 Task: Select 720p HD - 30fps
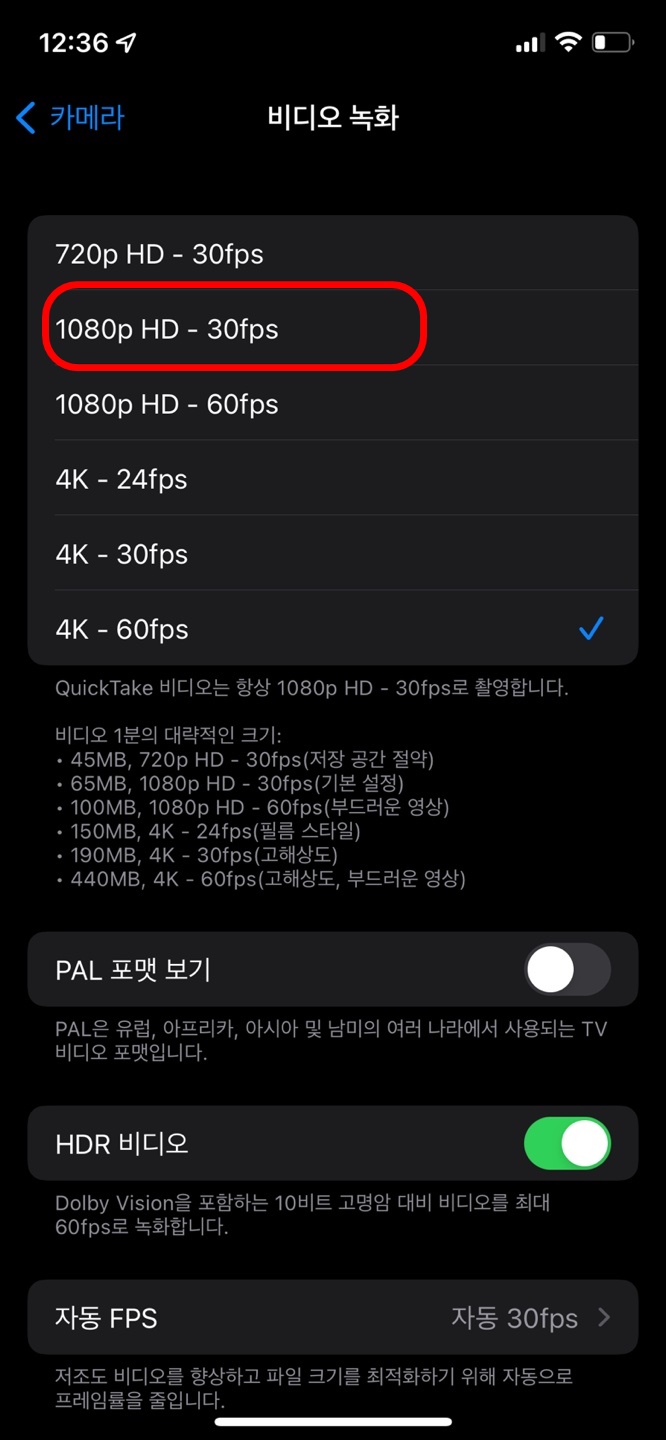pos(333,253)
